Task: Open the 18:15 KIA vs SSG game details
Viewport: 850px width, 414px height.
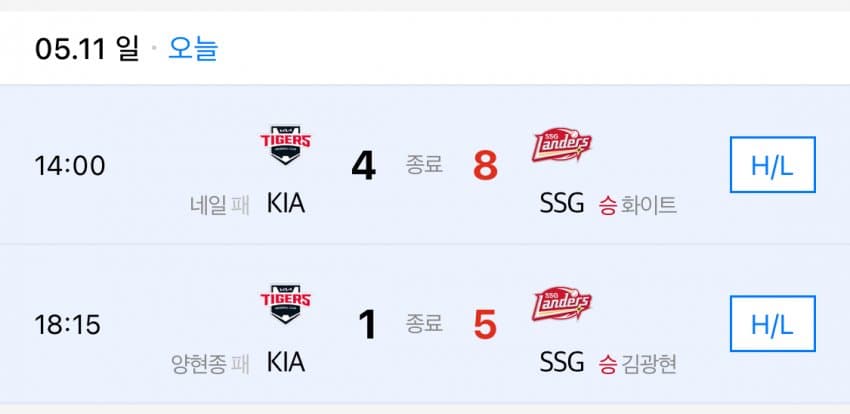Action: pyautogui.click(x=423, y=324)
